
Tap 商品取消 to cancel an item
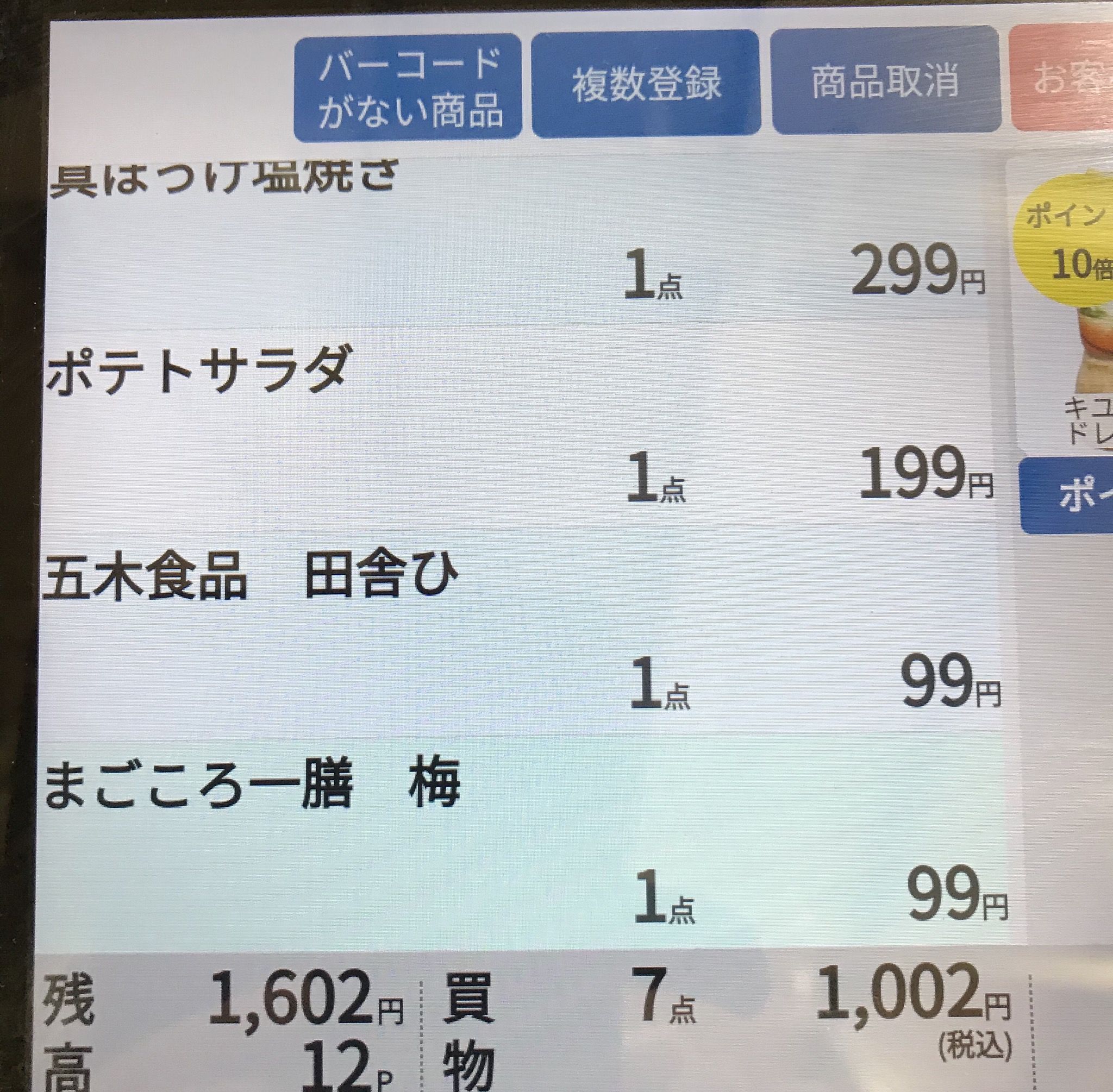click(885, 82)
